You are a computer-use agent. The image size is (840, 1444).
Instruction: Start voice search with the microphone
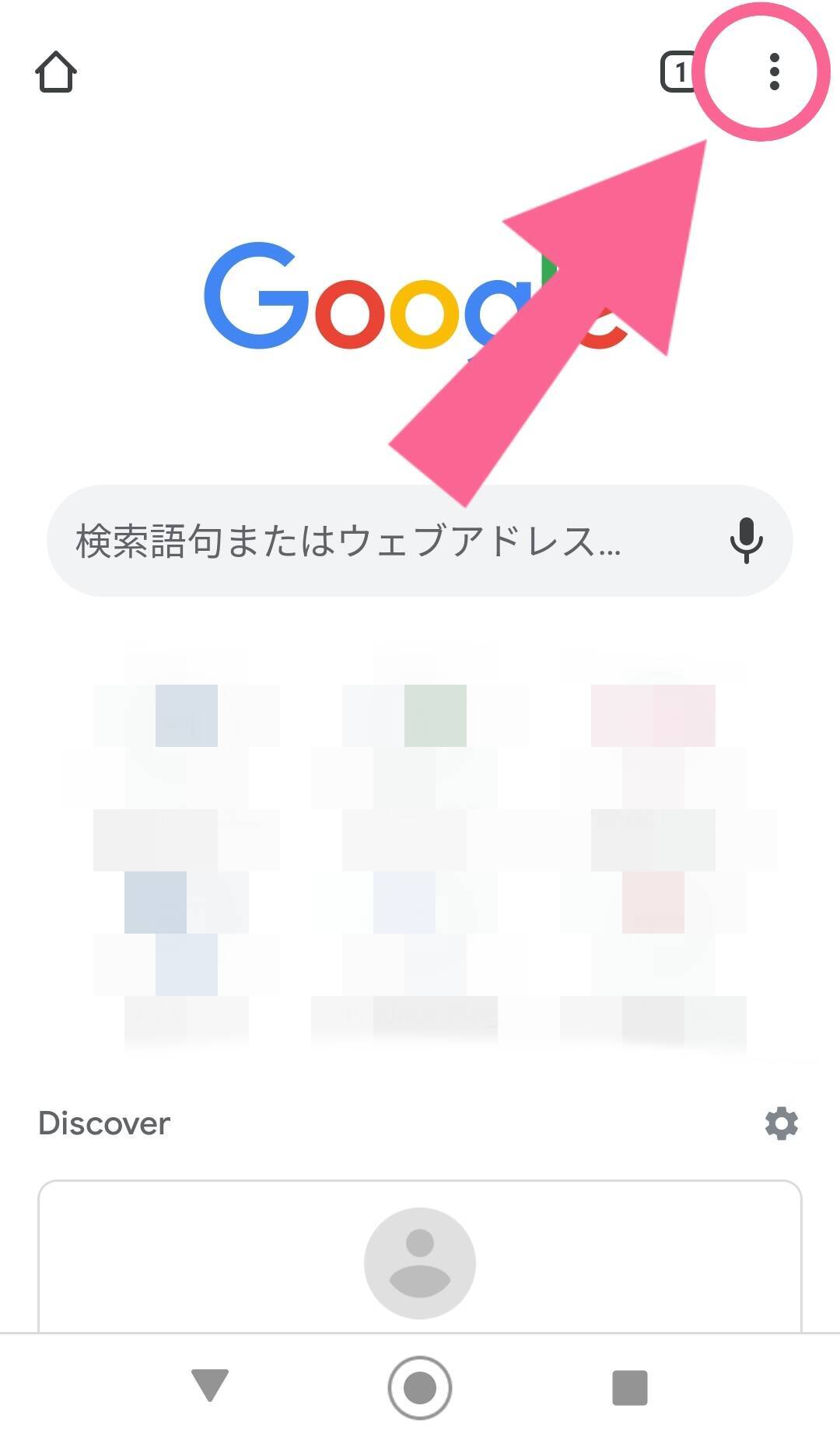tap(746, 541)
